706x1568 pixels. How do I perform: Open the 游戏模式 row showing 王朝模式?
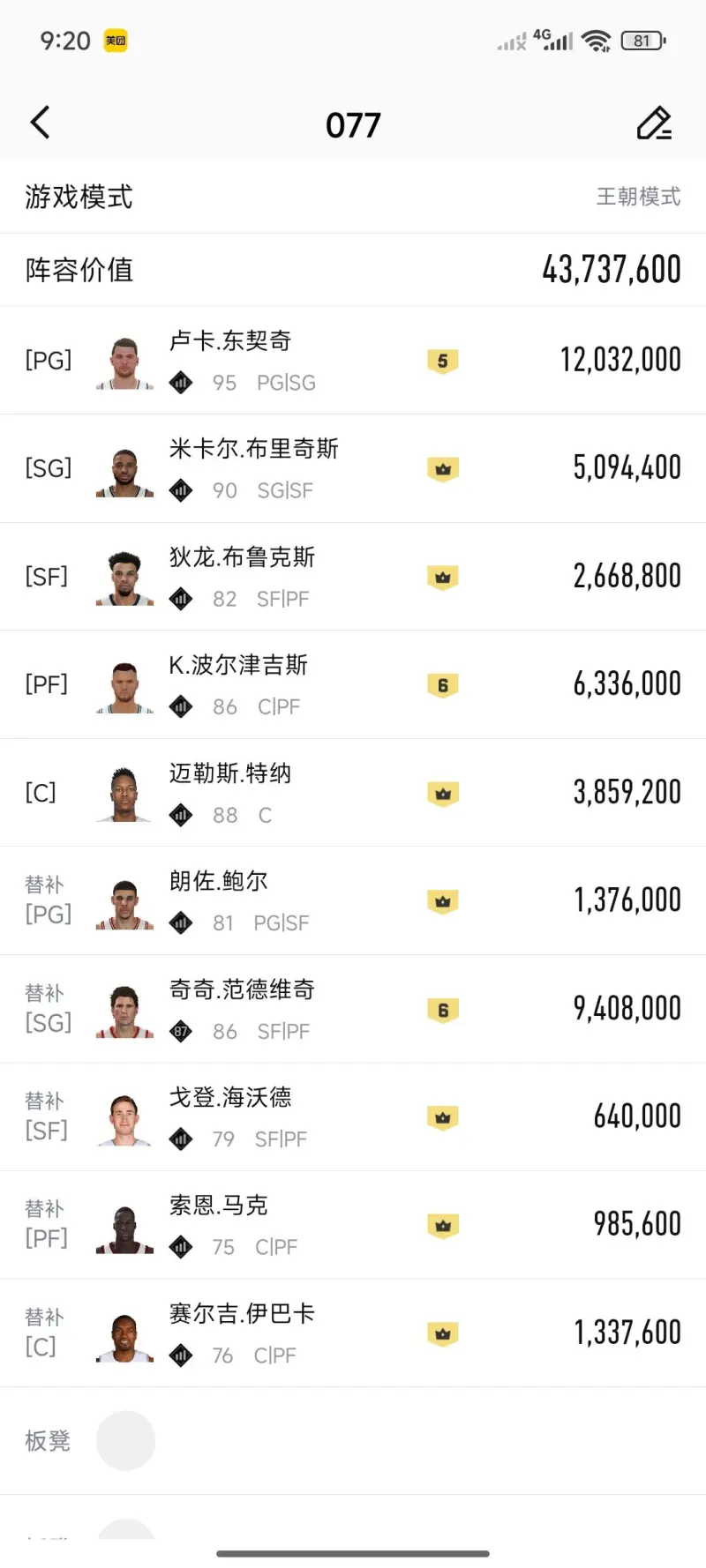pos(353,197)
